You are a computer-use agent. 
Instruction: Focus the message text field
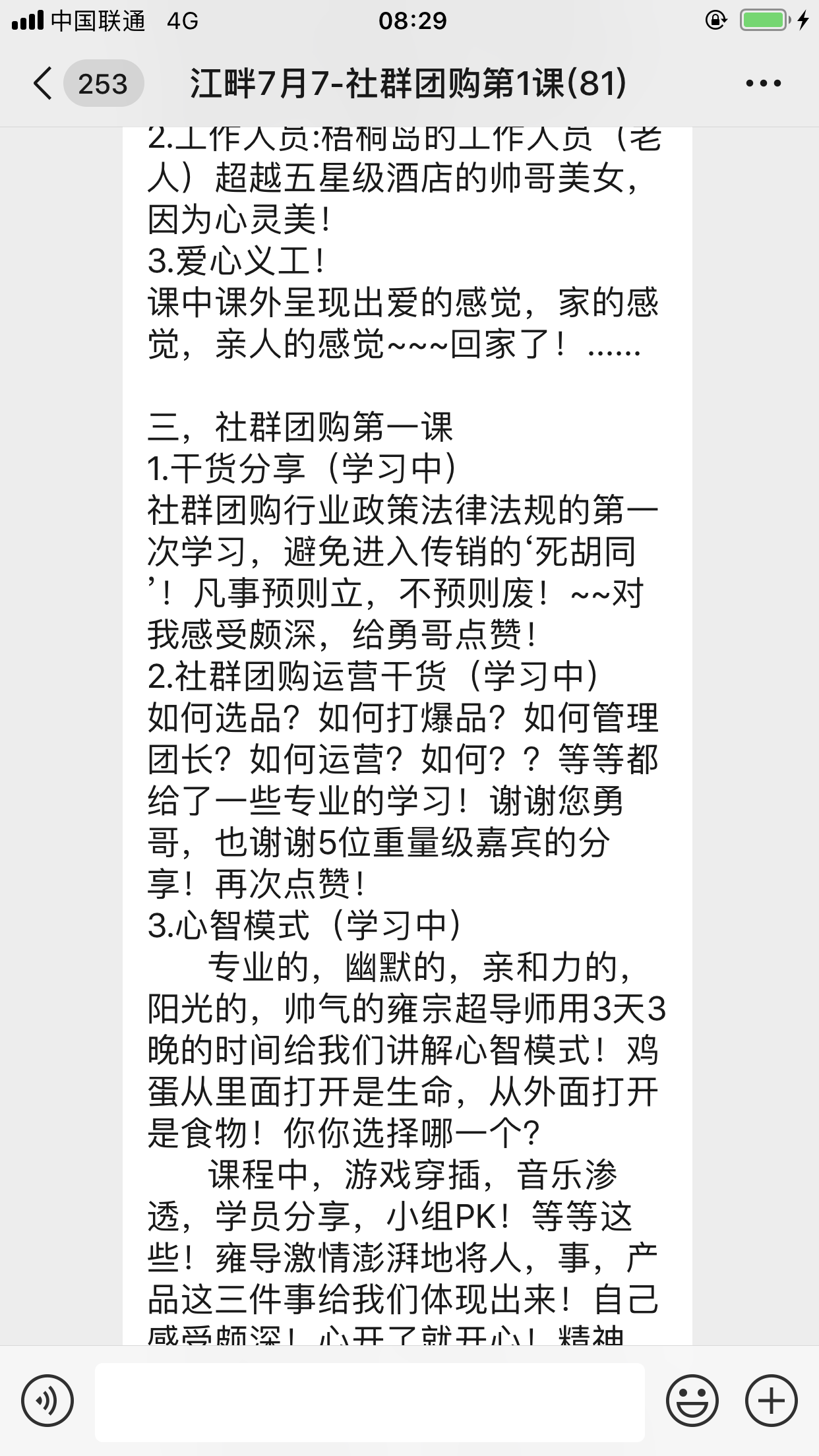tap(370, 1402)
